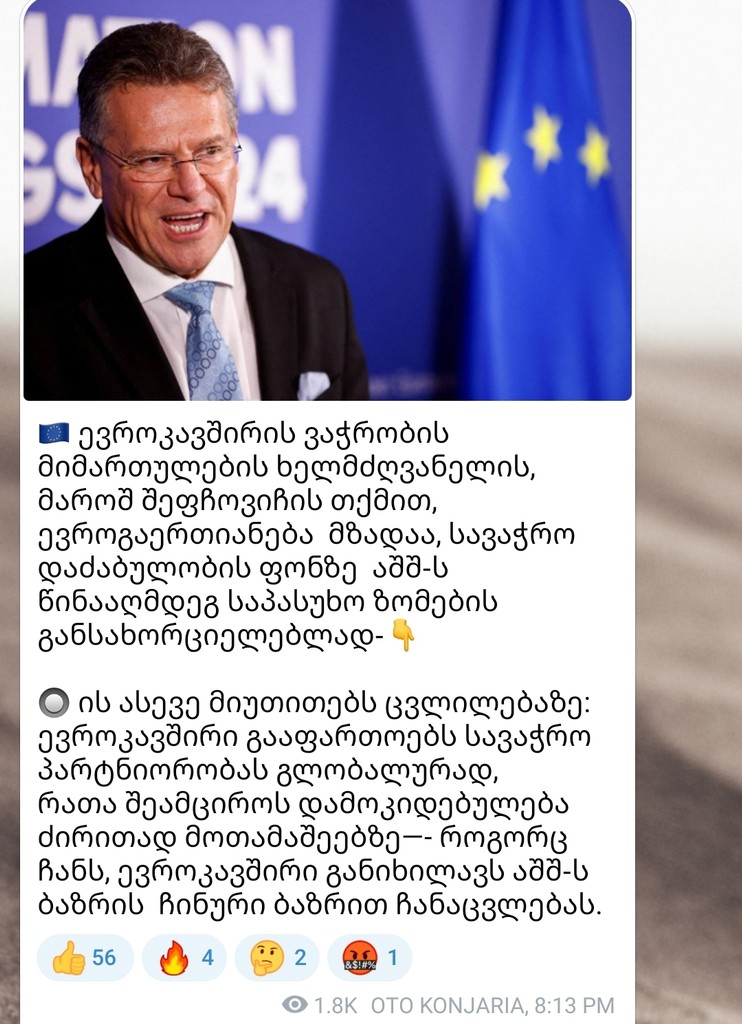Image resolution: width=742 pixels, height=1024 pixels.
Task: Add a thumbs-up reaction with 56
Action: pyautogui.click(x=85, y=958)
